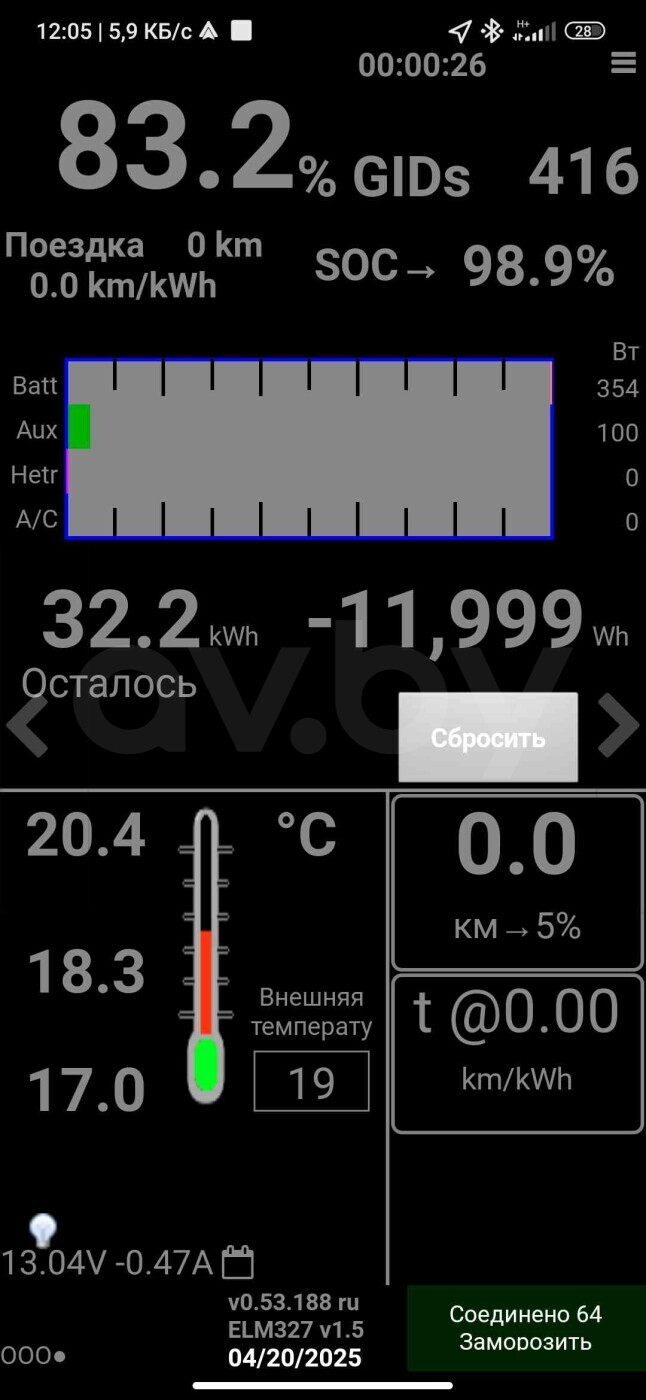This screenshot has height=1400, width=646.
Task: Tap the distance to 5% panel
Action: (517, 883)
